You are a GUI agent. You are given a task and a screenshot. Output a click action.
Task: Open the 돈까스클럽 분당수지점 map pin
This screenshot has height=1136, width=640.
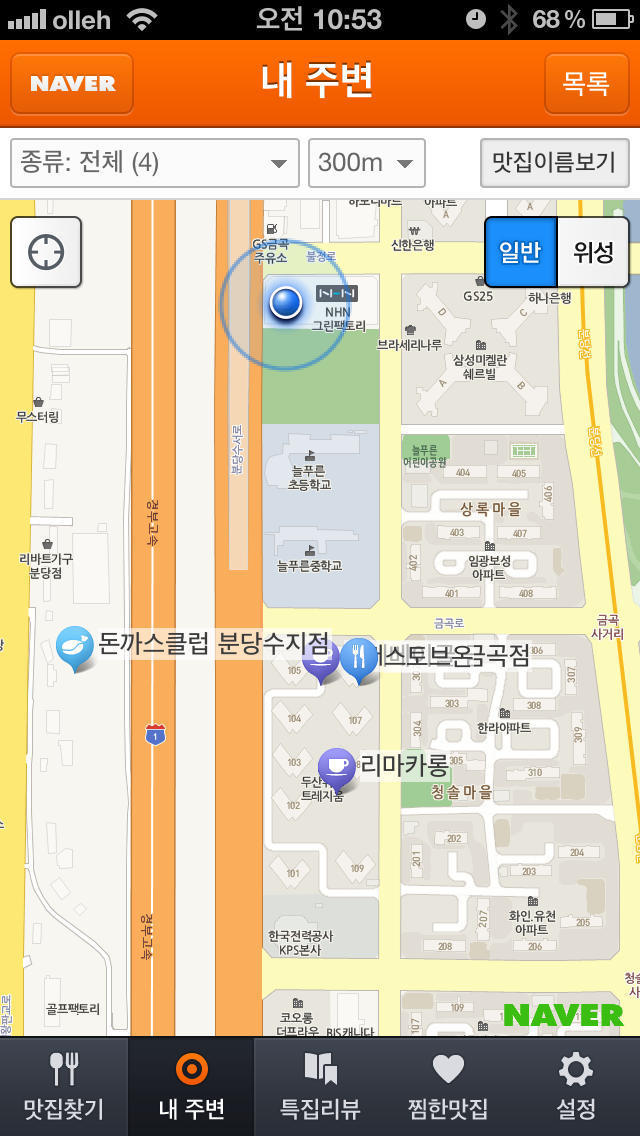coord(75,648)
